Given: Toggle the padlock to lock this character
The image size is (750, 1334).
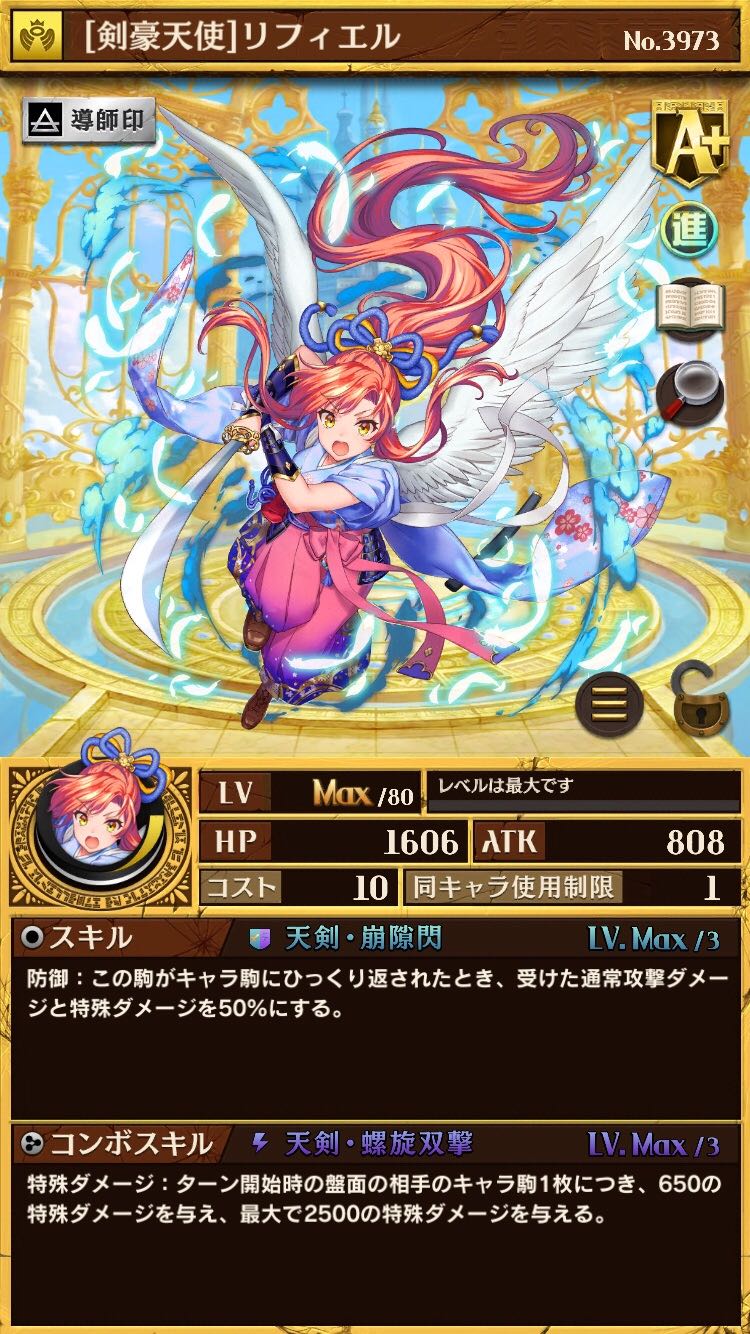Looking at the screenshot, I should pos(701,700).
